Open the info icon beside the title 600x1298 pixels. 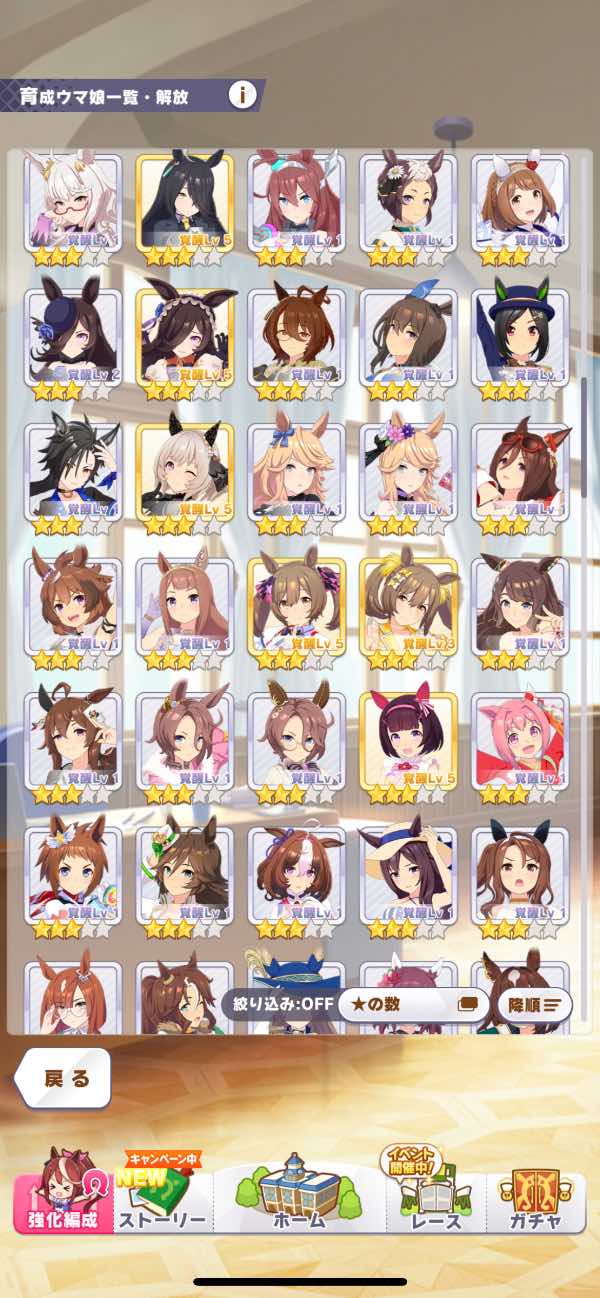241,95
